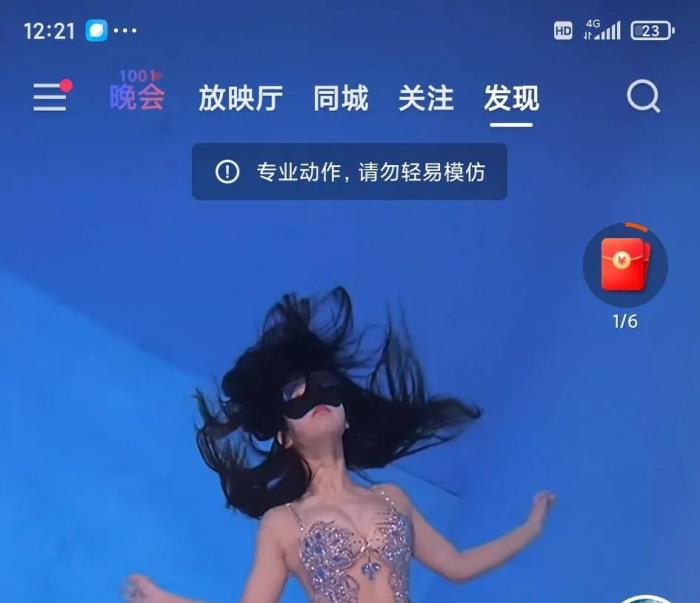The height and width of the screenshot is (603, 700).
Task: Switch to the 同城 tab
Action: [341, 98]
